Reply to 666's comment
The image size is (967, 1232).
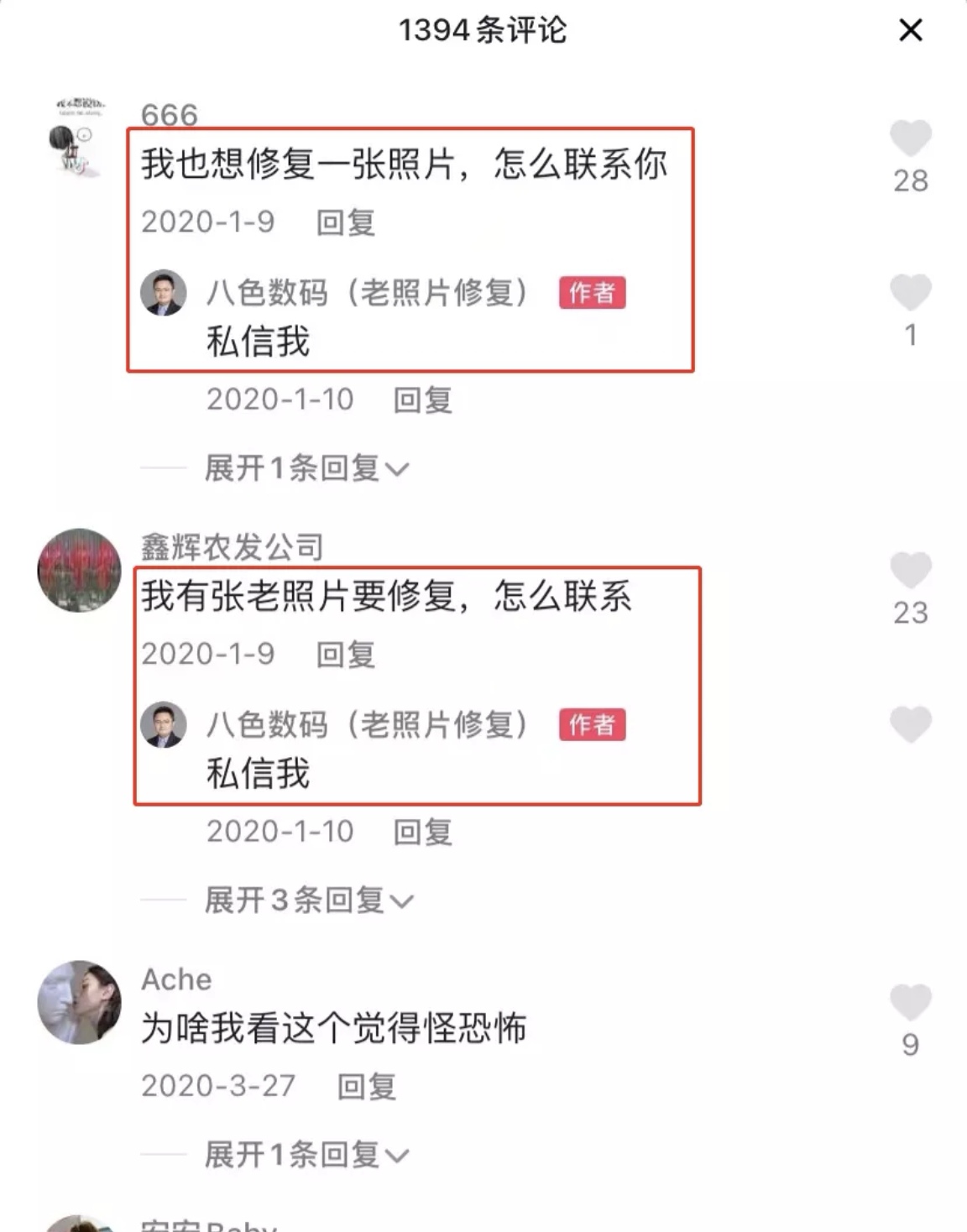point(345,222)
